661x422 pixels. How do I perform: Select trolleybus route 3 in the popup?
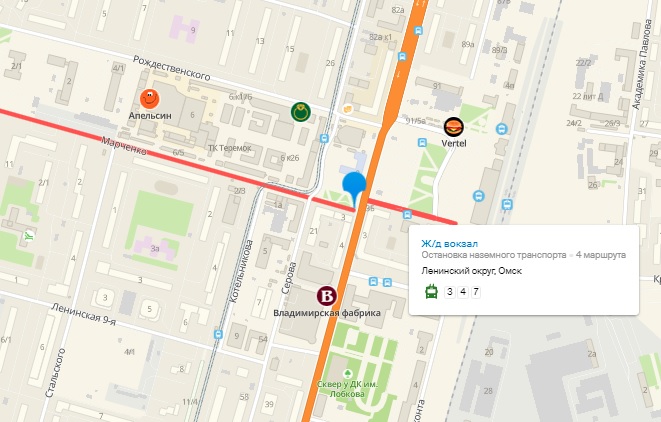450,292
